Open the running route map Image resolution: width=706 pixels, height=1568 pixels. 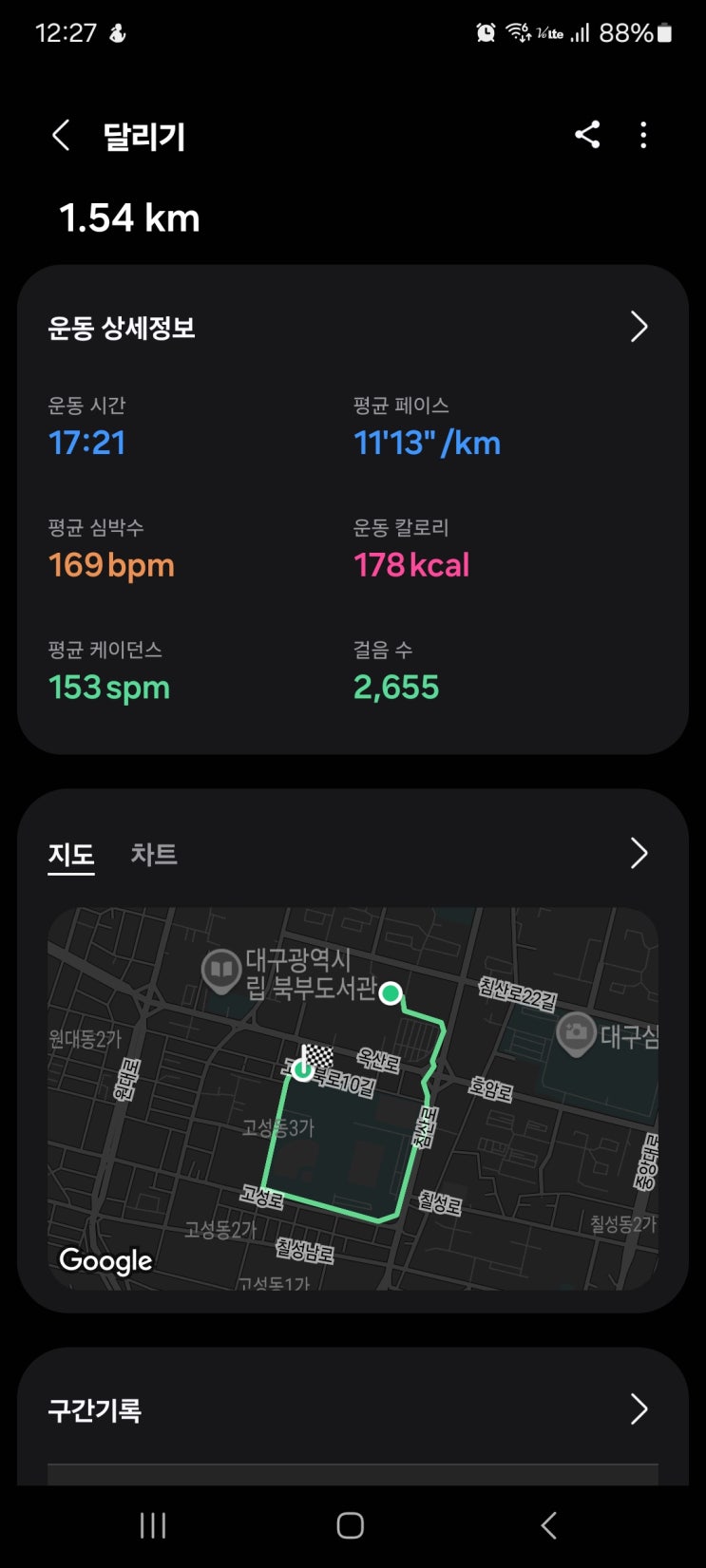pos(353,1098)
